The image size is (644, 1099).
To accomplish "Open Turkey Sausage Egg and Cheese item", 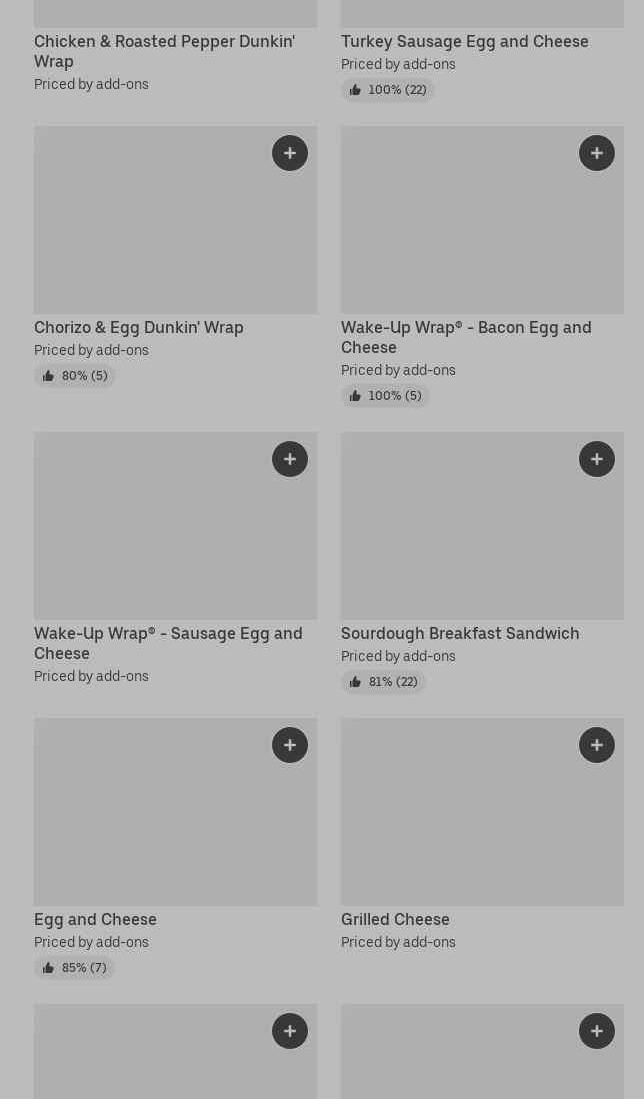I will [465, 41].
